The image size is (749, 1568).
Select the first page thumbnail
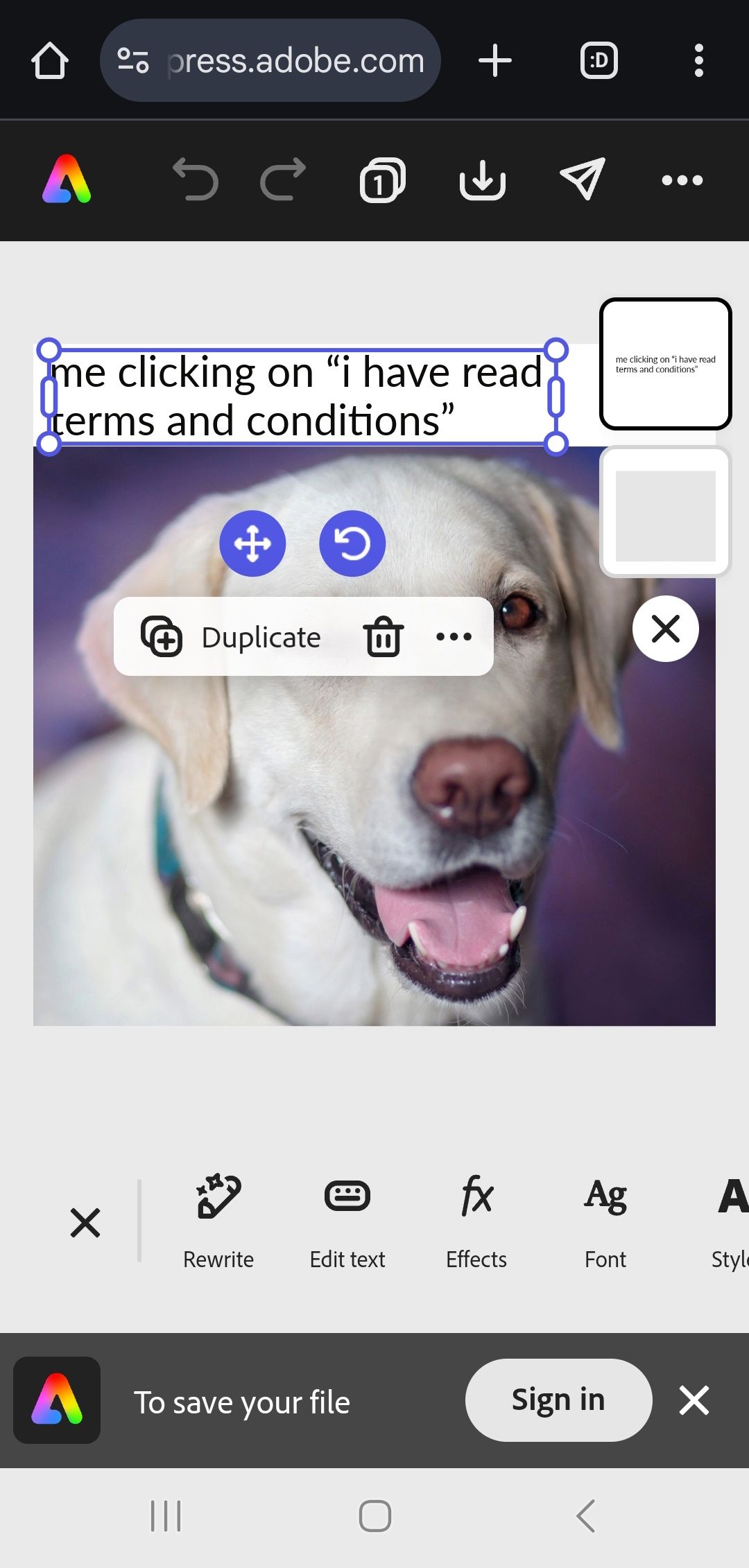tap(664, 362)
